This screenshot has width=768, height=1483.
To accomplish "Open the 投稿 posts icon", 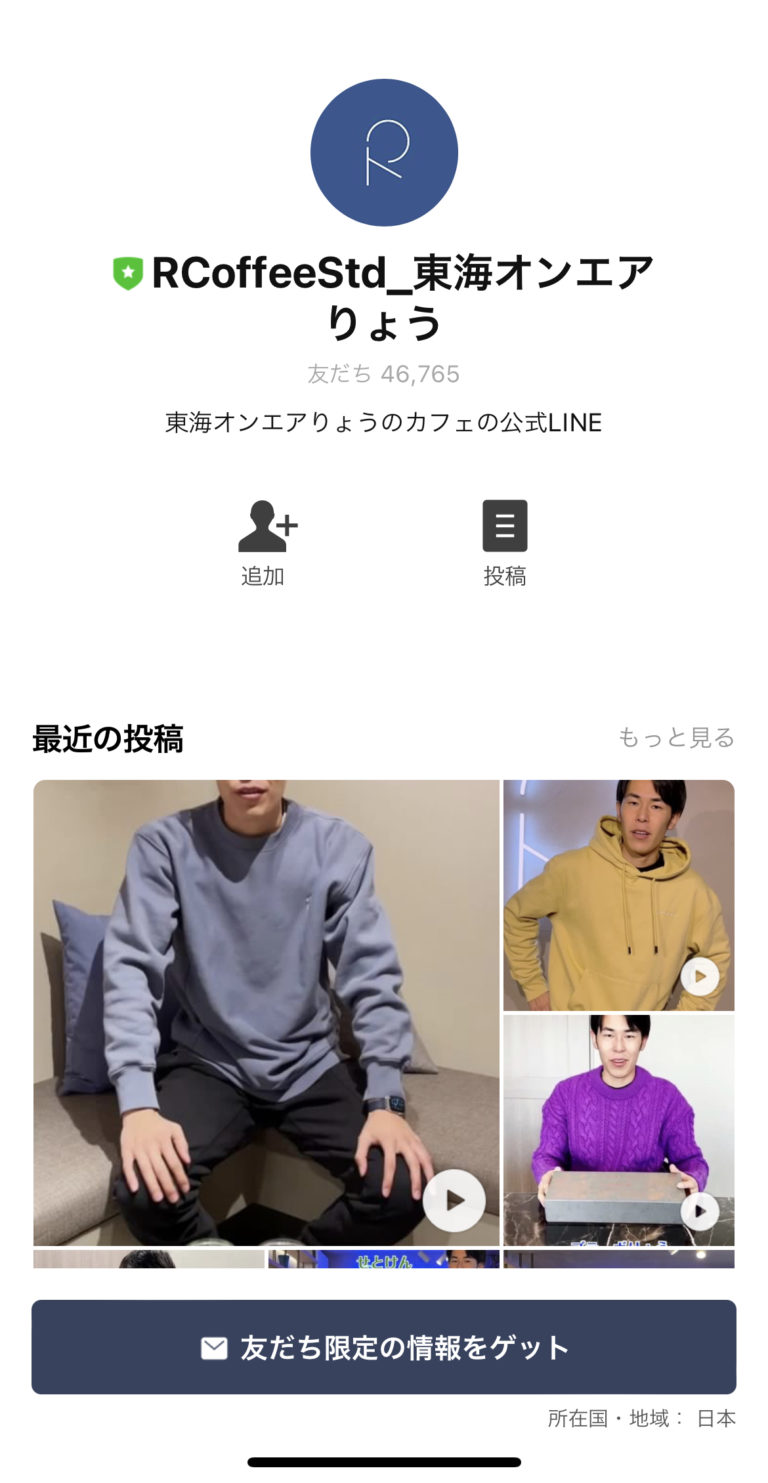I will point(505,525).
